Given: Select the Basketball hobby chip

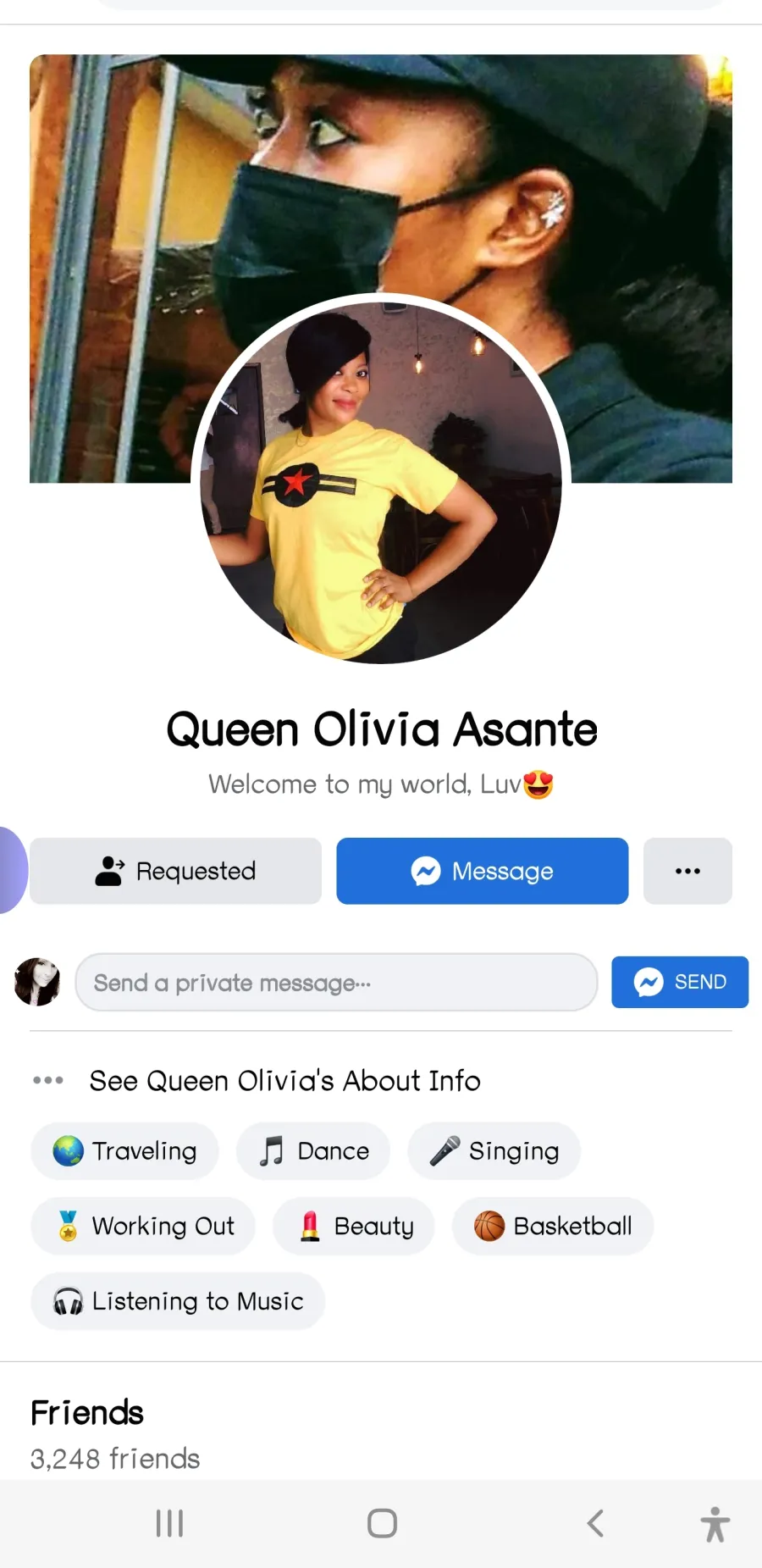Looking at the screenshot, I should click(x=553, y=1226).
